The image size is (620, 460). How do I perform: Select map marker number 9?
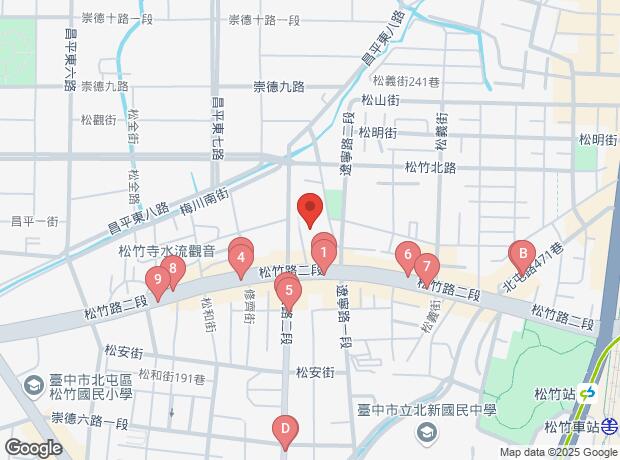pos(158,279)
